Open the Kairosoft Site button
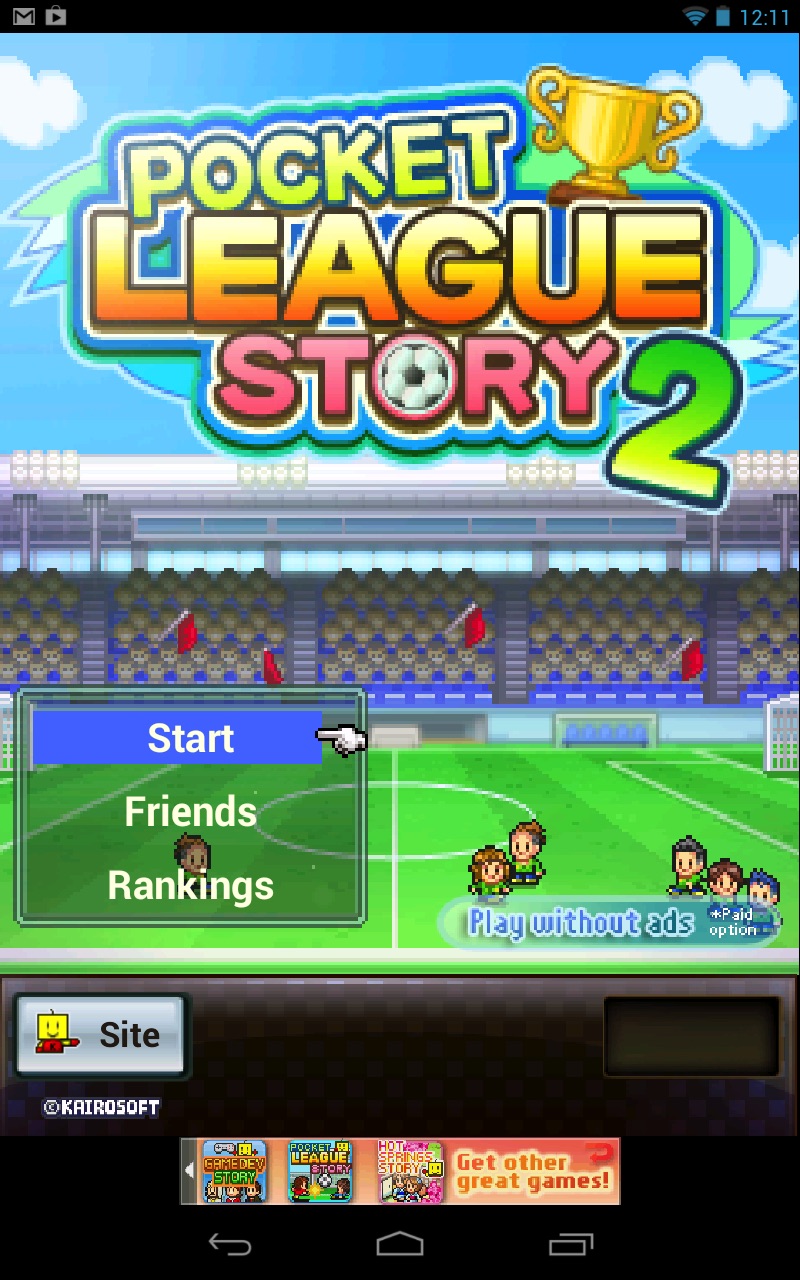 point(102,1035)
